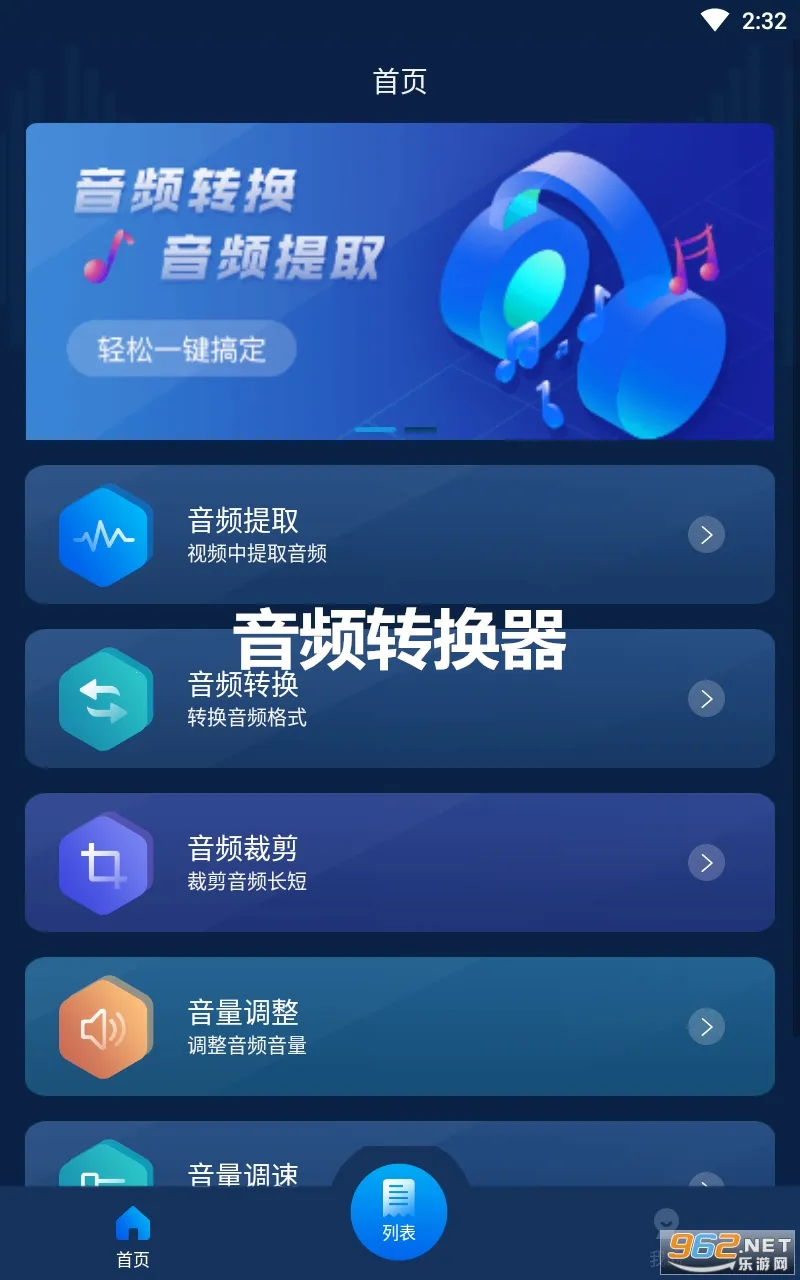The image size is (800, 1280).
Task: Open 音频提取 to extract audio from video
Action: [400, 535]
